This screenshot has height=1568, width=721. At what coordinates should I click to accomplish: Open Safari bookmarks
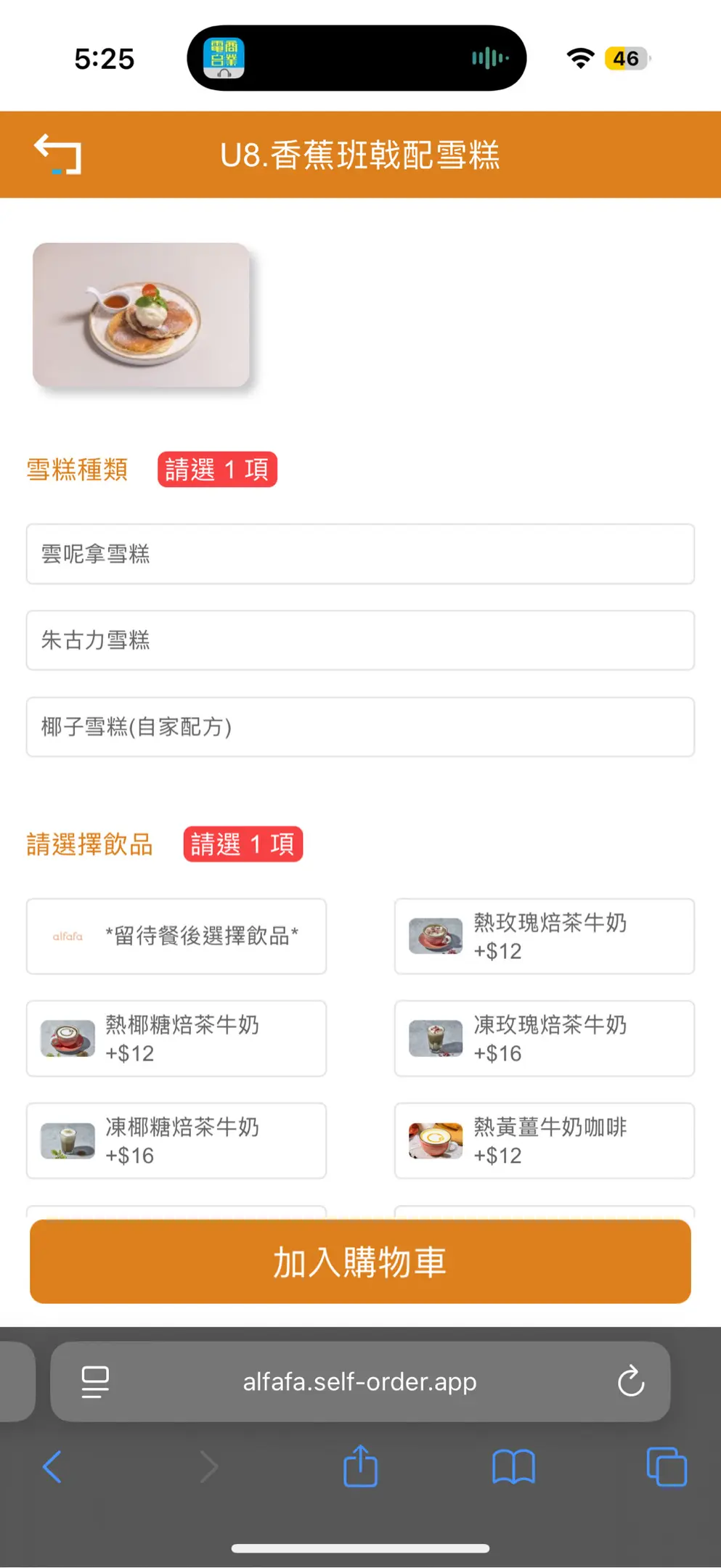(513, 1467)
